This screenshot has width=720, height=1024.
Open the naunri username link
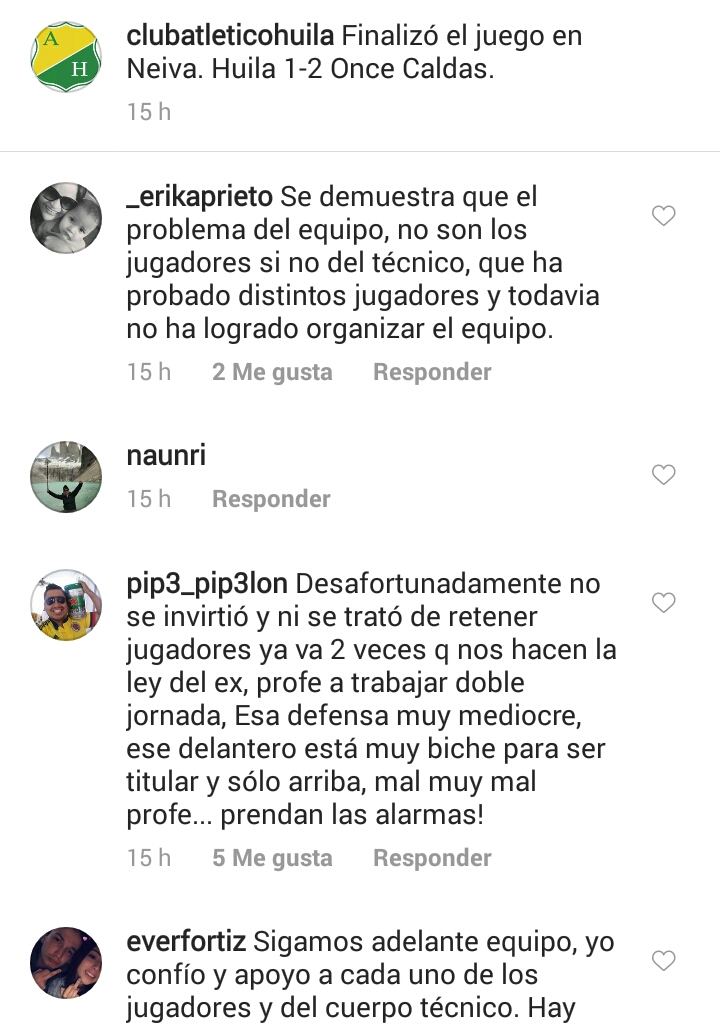pos(166,456)
